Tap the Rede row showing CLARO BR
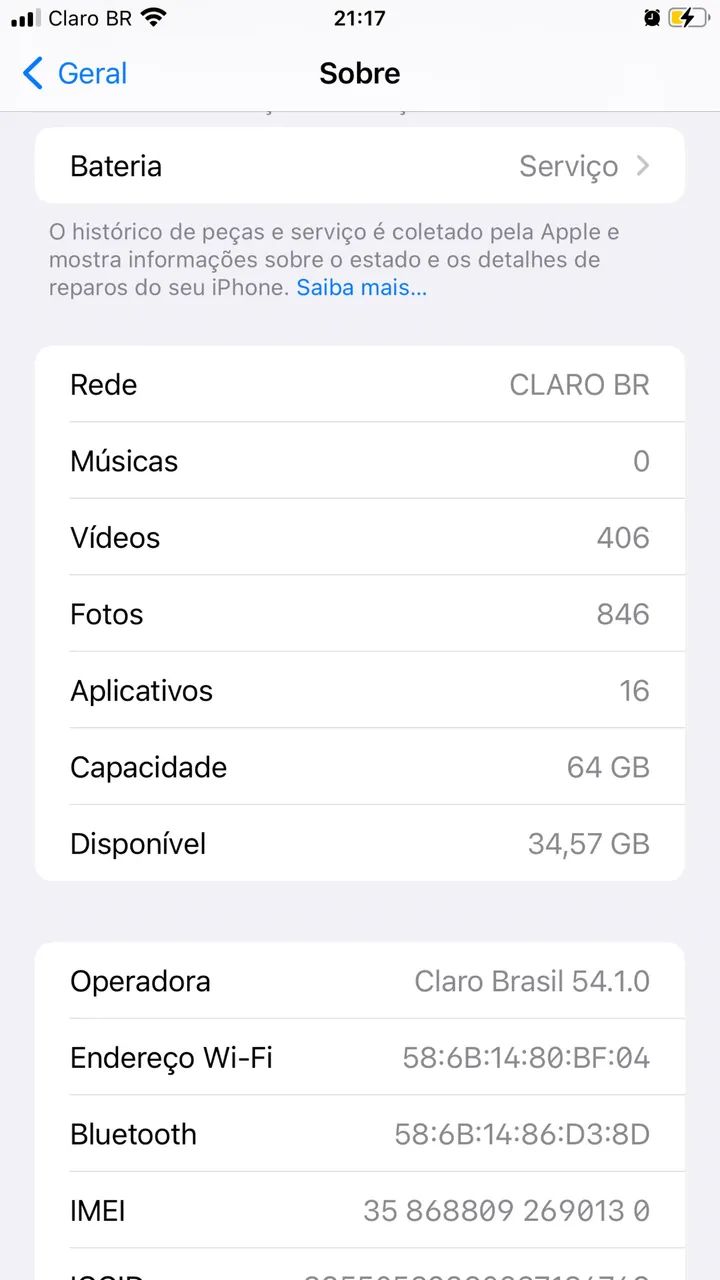This screenshot has height=1280, width=720. pyautogui.click(x=360, y=384)
